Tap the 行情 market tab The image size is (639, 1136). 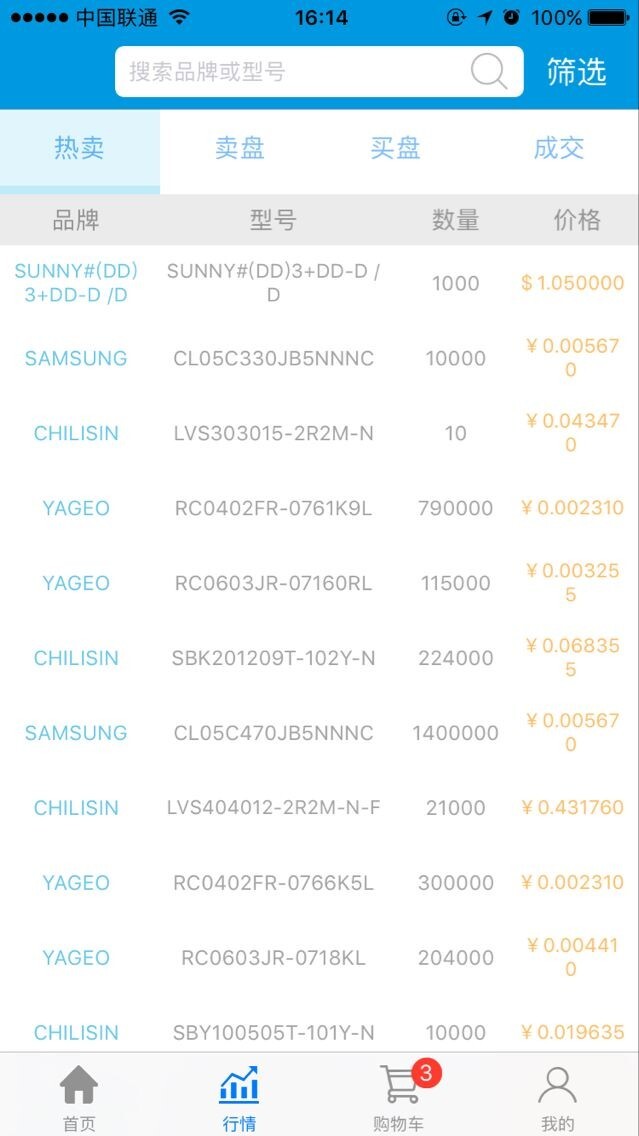239,1096
